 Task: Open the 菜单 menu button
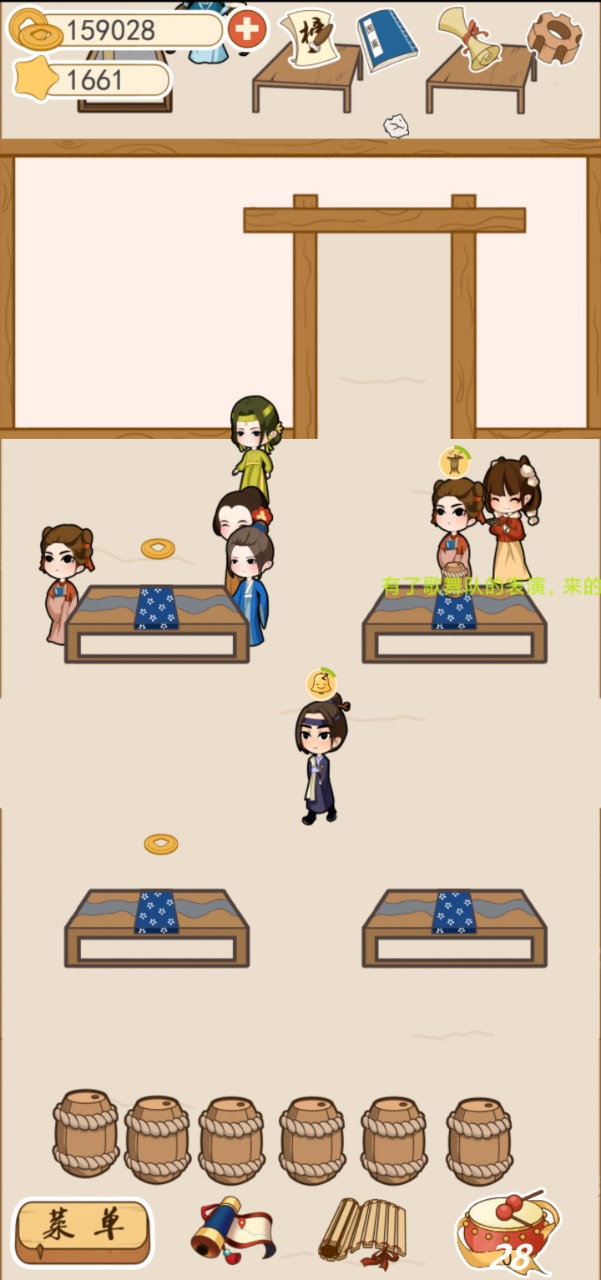click(x=83, y=1231)
